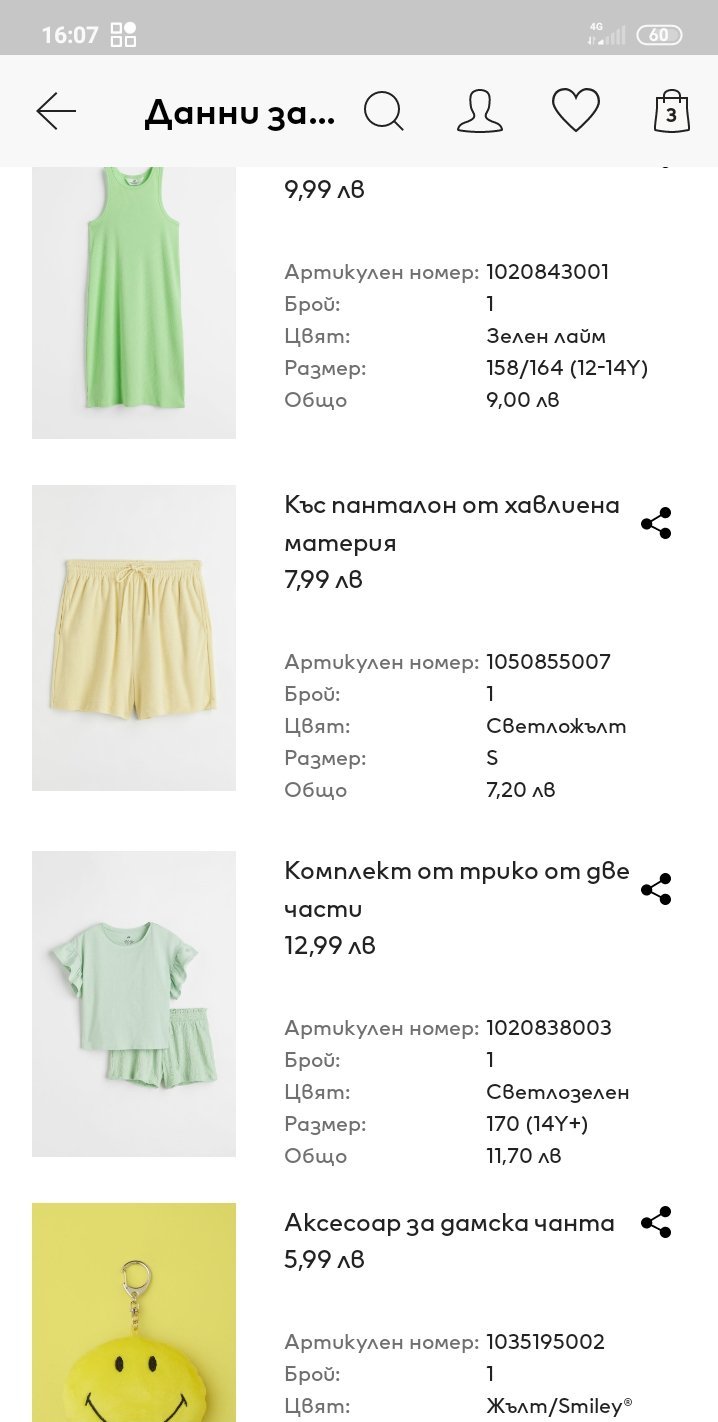The width and height of the screenshot is (718, 1422).
Task: Share the Комплект от трико от две части item
Action: (x=656, y=890)
